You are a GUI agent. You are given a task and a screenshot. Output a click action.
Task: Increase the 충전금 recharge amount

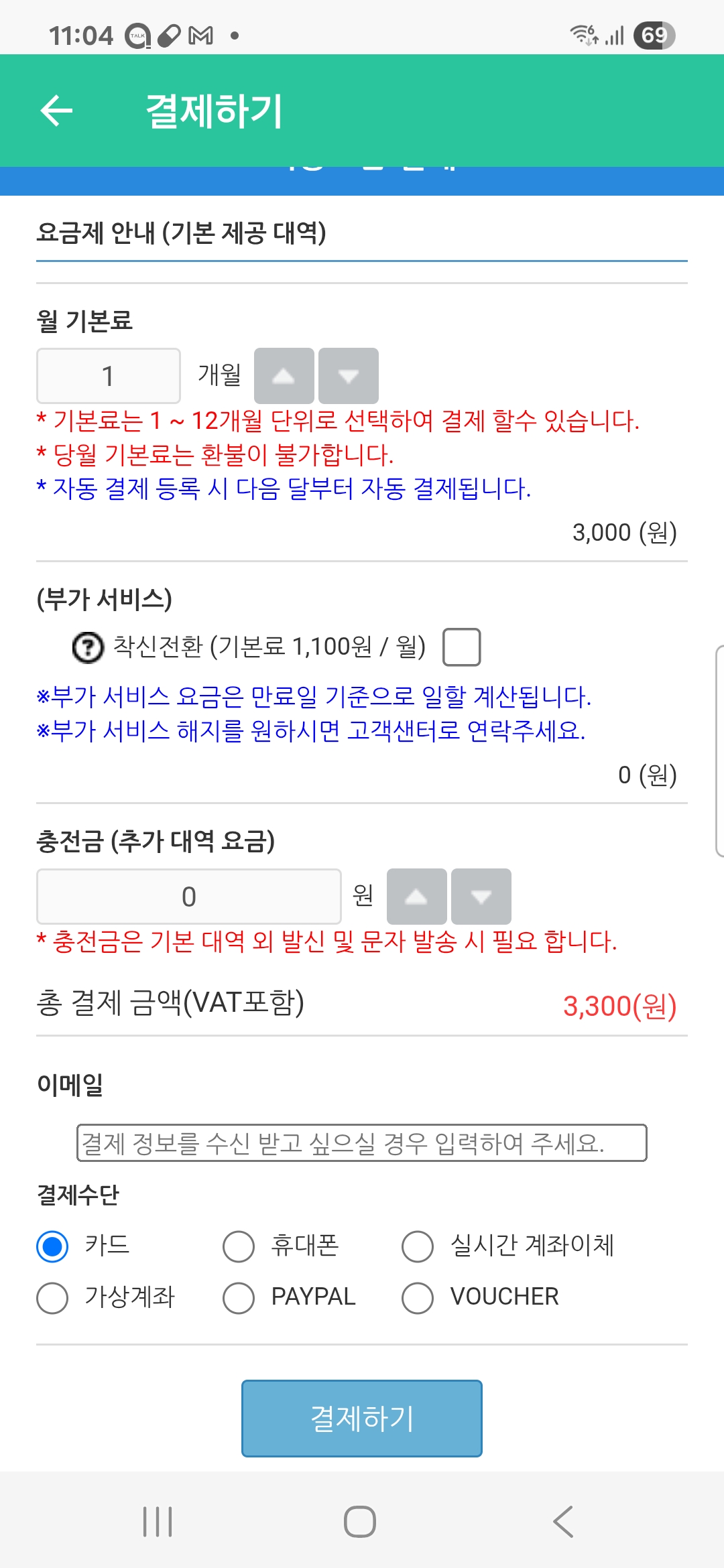416,897
